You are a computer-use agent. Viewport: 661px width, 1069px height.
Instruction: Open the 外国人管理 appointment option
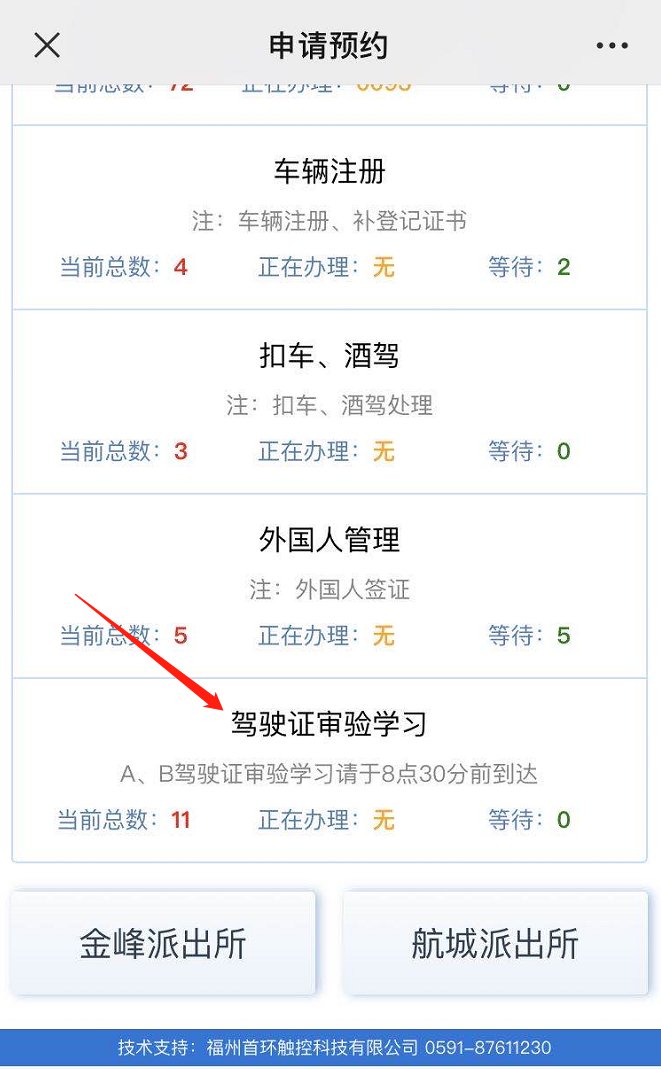coord(329,585)
